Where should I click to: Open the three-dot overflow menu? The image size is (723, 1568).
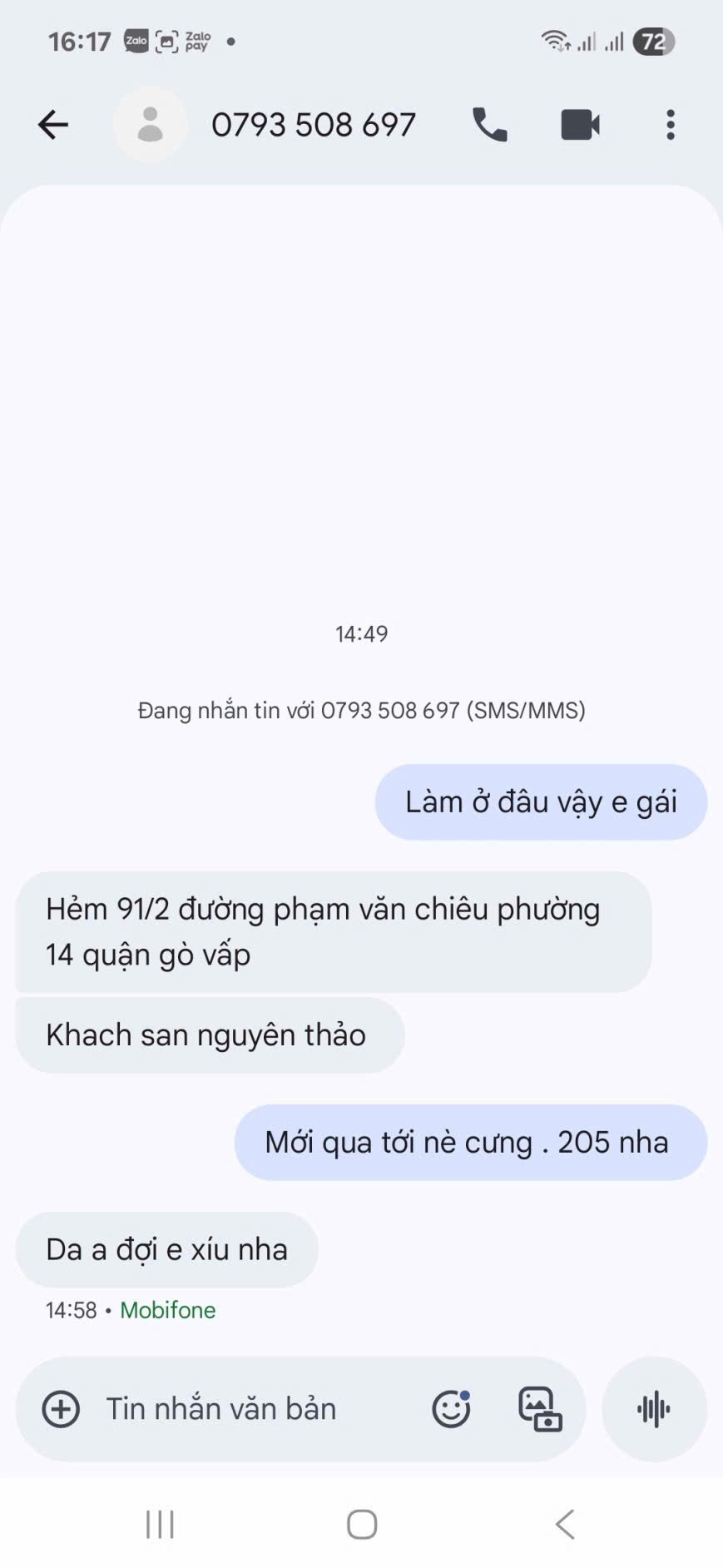670,125
